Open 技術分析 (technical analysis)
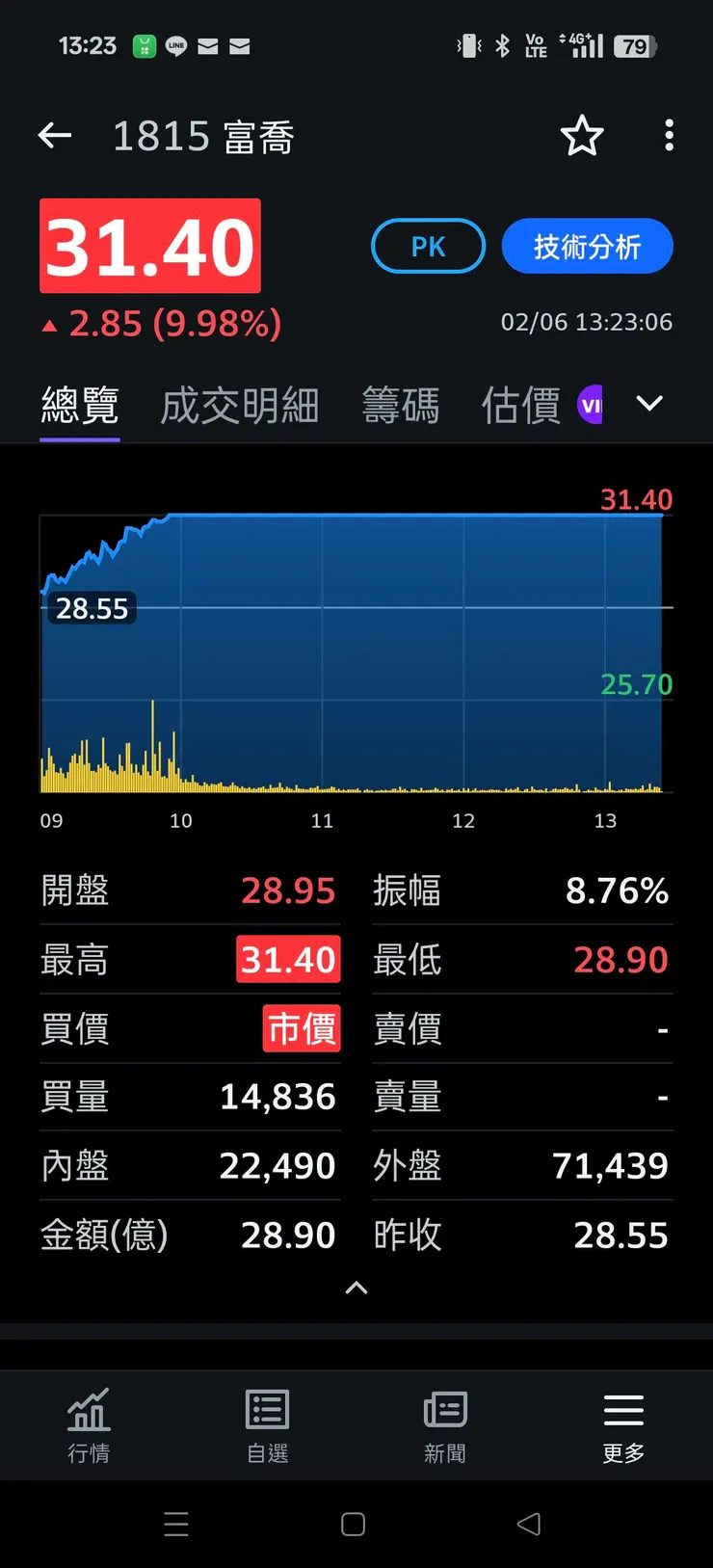713x1568 pixels. pyautogui.click(x=587, y=246)
